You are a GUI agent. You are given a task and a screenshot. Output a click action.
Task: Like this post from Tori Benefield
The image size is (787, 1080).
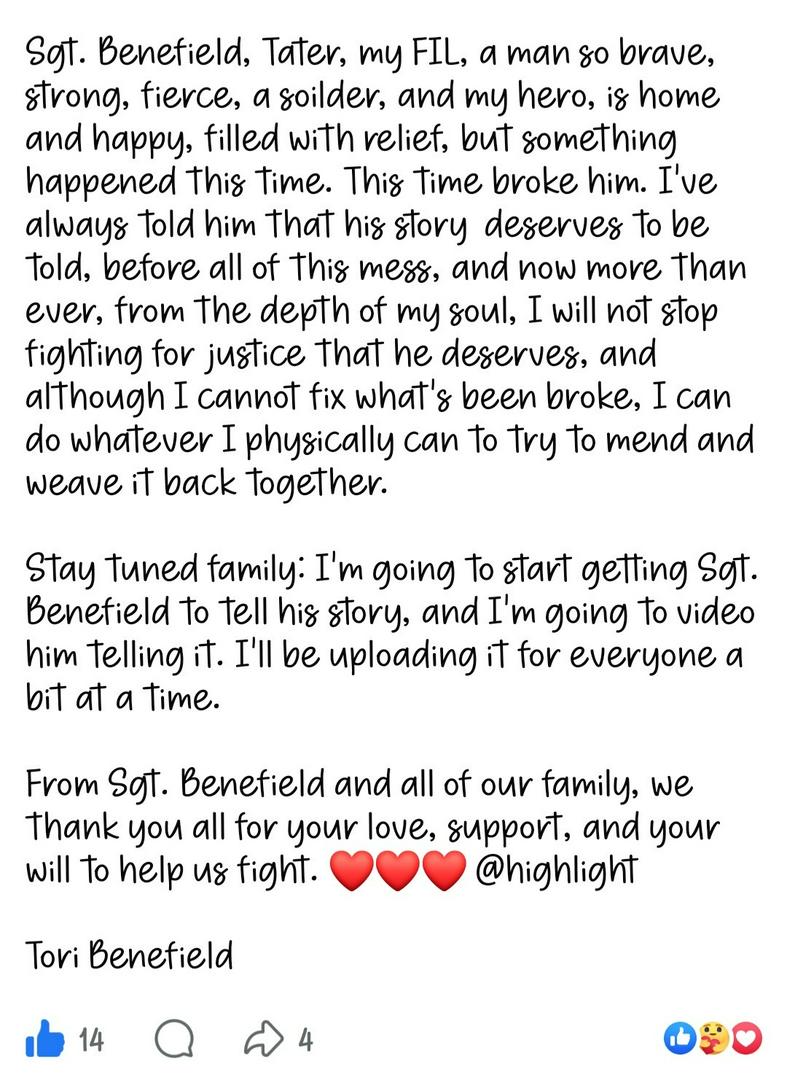click(45, 1041)
